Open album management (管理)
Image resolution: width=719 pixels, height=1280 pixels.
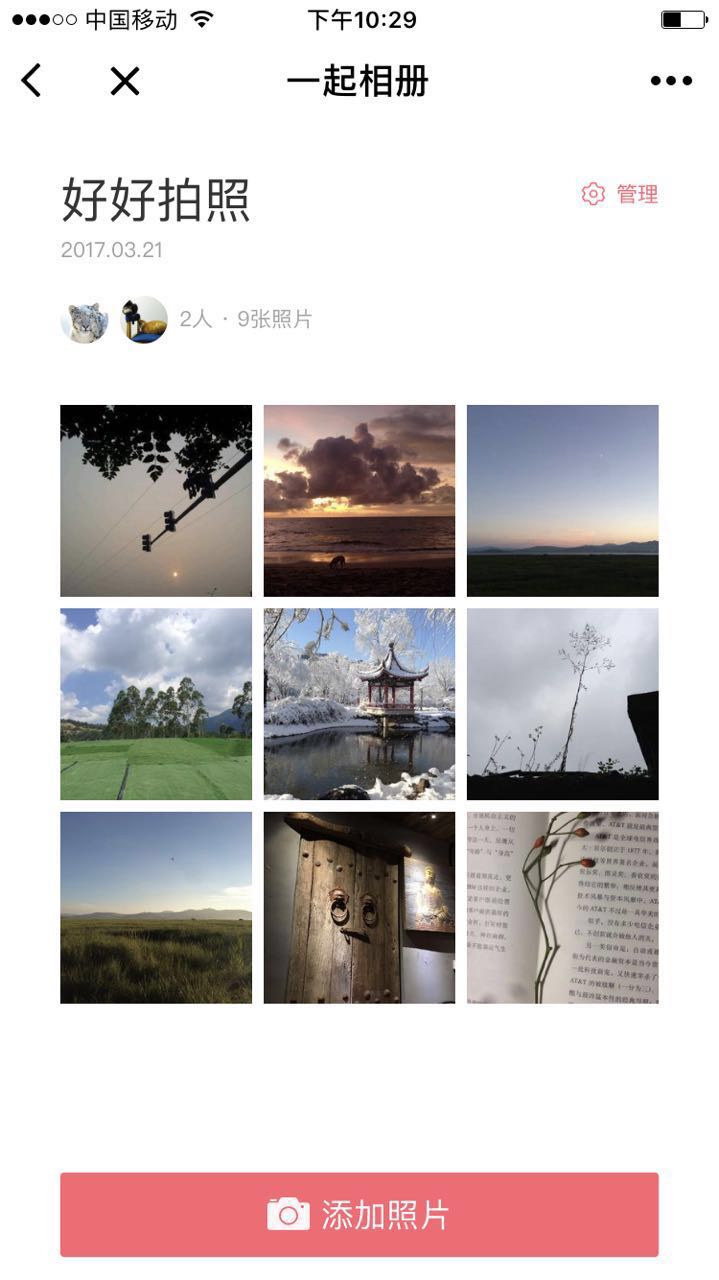[x=620, y=194]
